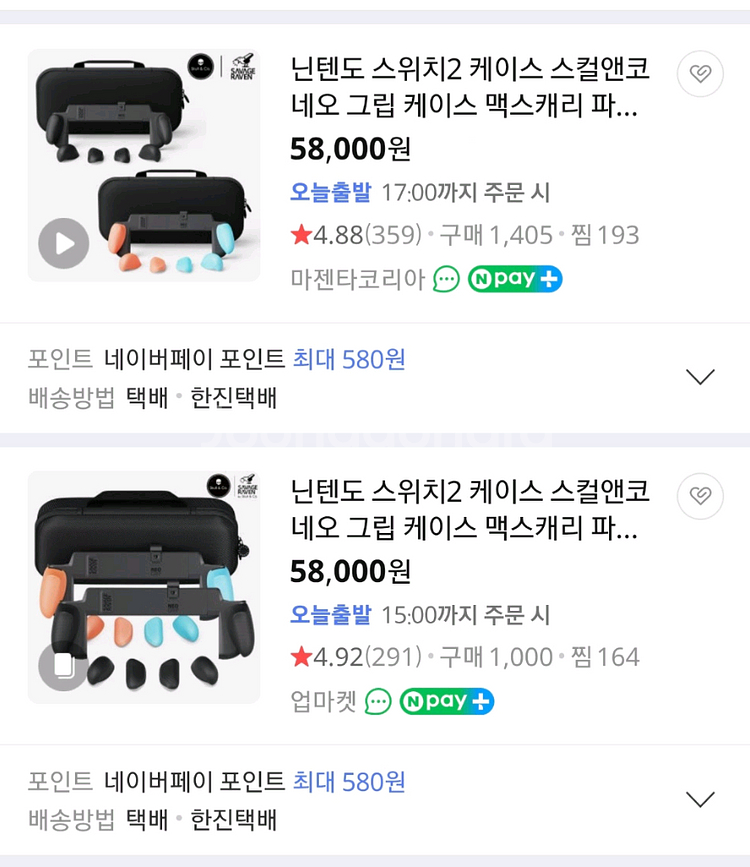Visit the 마젠타코리아 seller store

pos(358,279)
